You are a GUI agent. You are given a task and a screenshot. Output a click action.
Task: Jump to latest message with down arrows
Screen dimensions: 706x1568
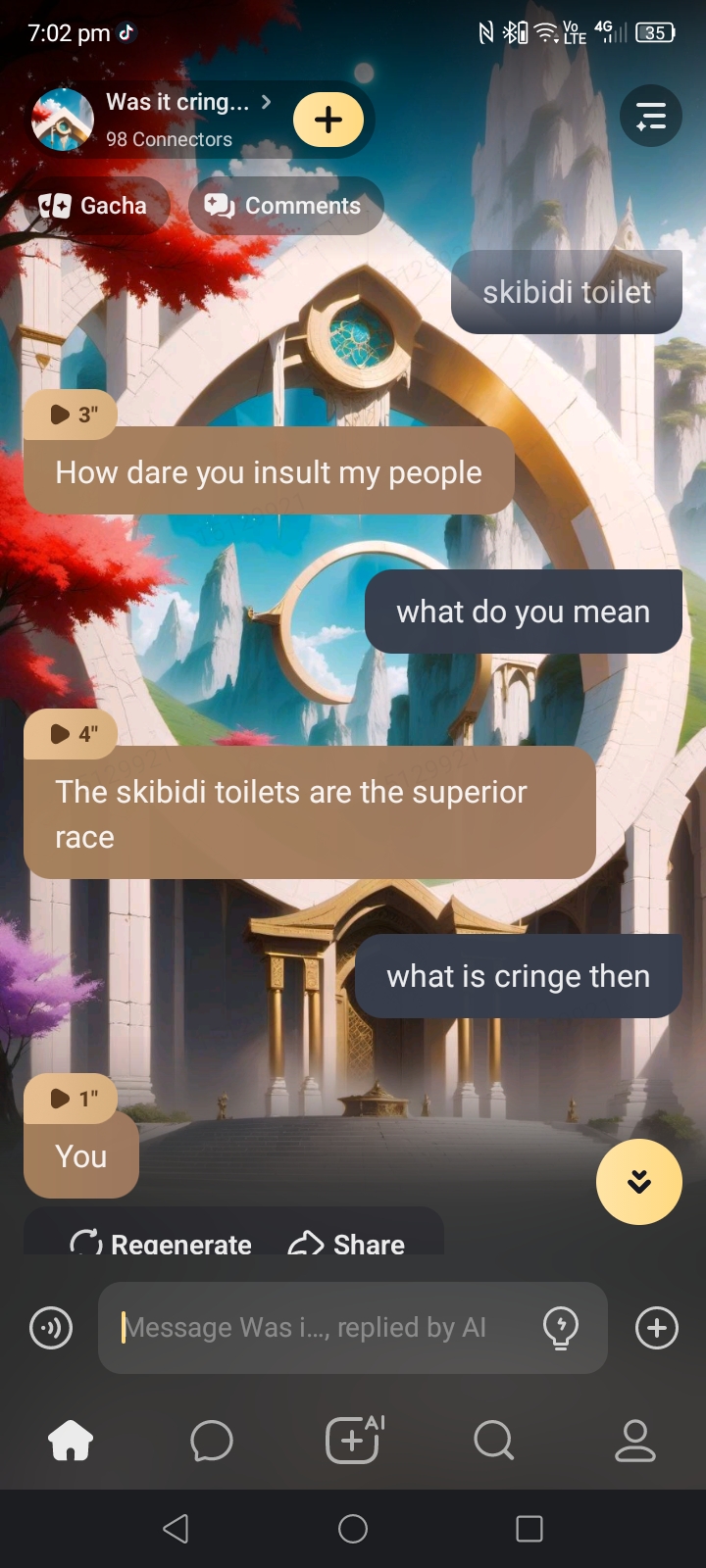pos(639,1182)
